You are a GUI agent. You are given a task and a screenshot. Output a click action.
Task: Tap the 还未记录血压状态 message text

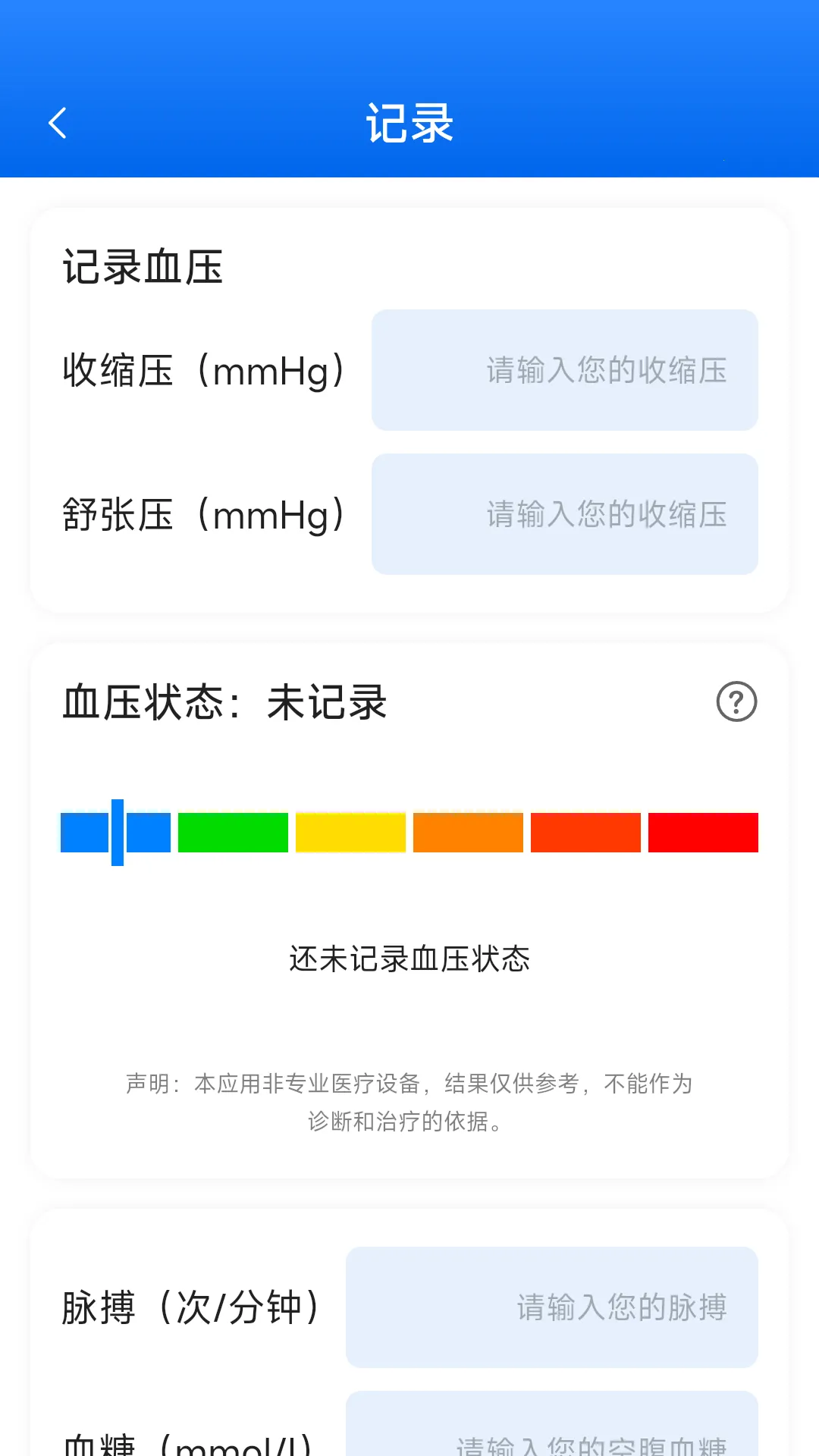pyautogui.click(x=409, y=958)
